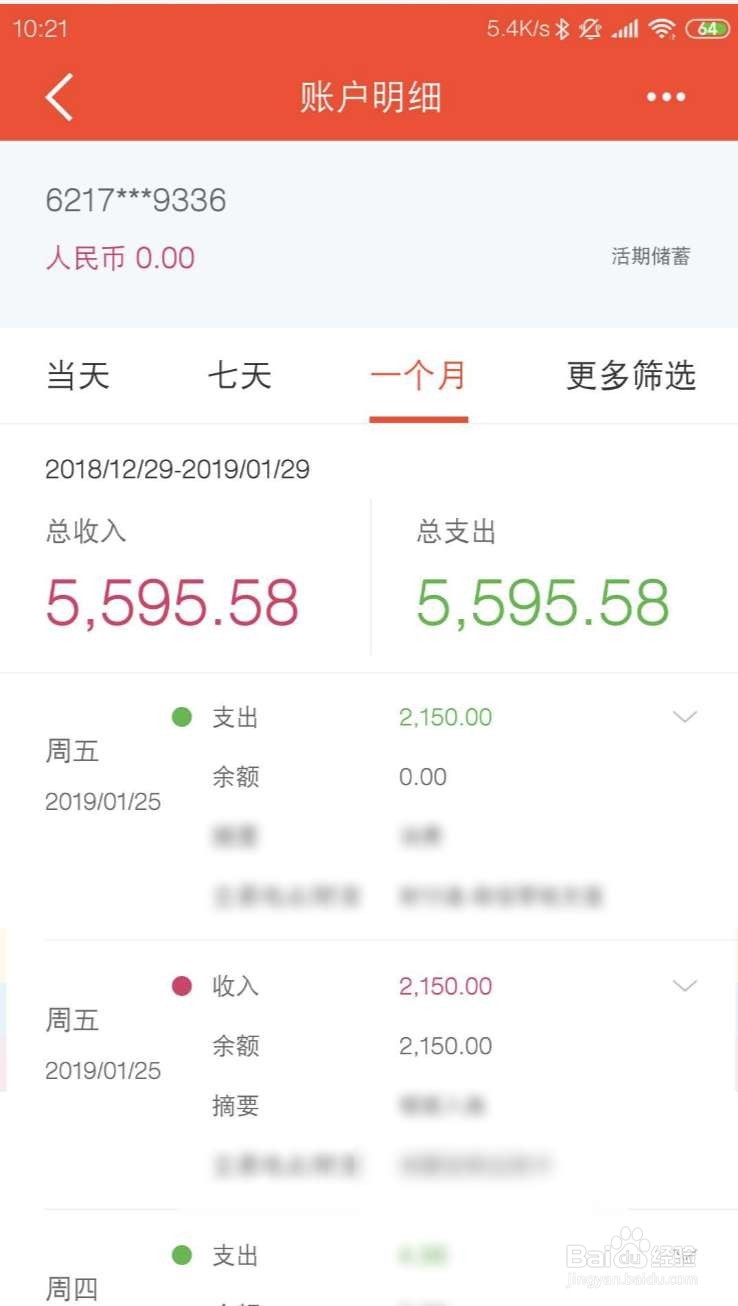
Task: Open 更多筛选 for more filter options
Action: coord(630,377)
